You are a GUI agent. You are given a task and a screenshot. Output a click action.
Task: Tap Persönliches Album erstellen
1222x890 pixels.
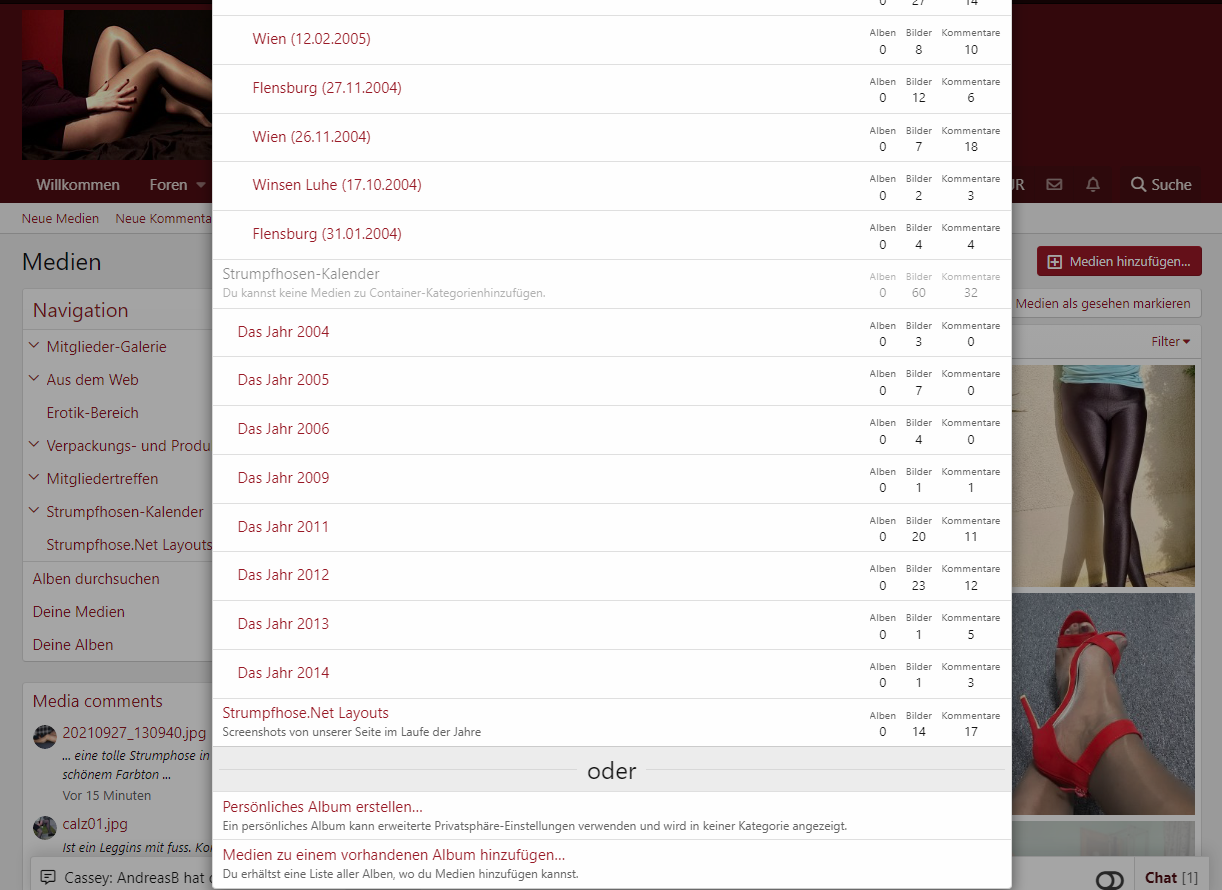pos(322,807)
